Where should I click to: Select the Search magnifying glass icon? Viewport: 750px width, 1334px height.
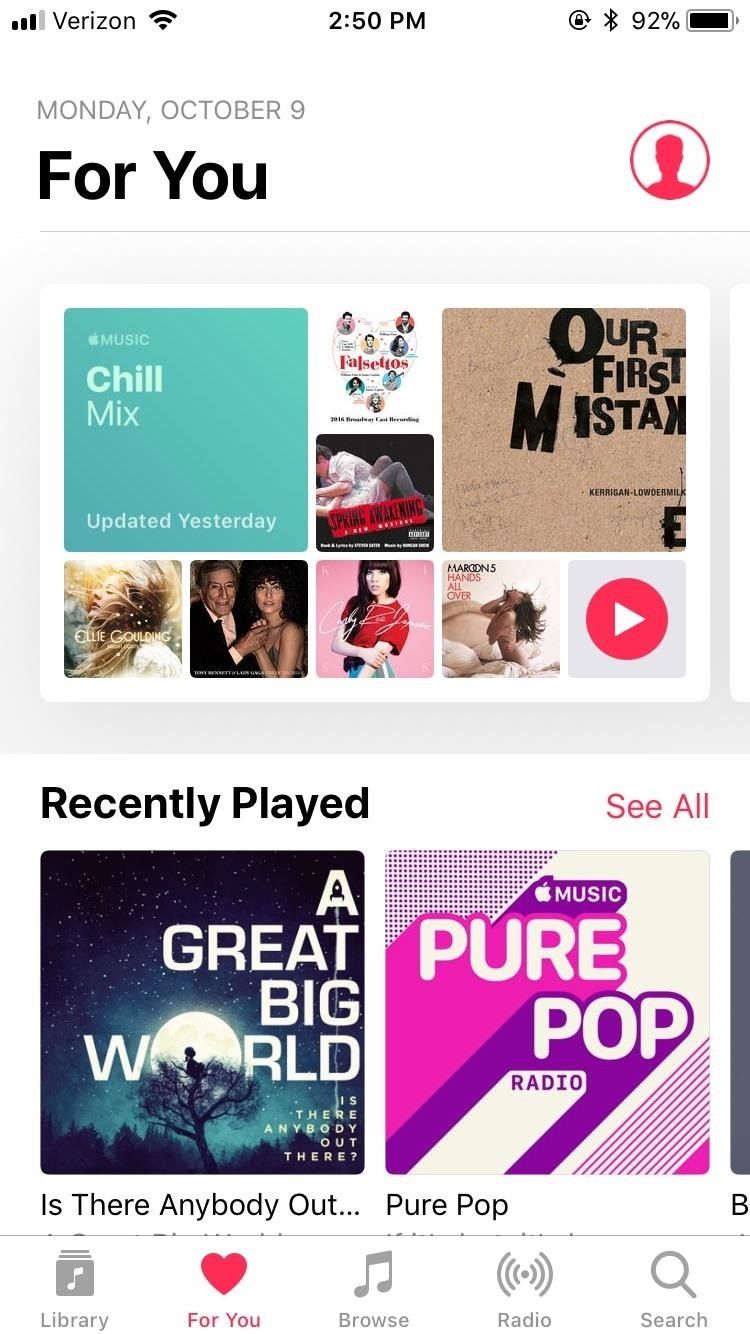tap(673, 1273)
